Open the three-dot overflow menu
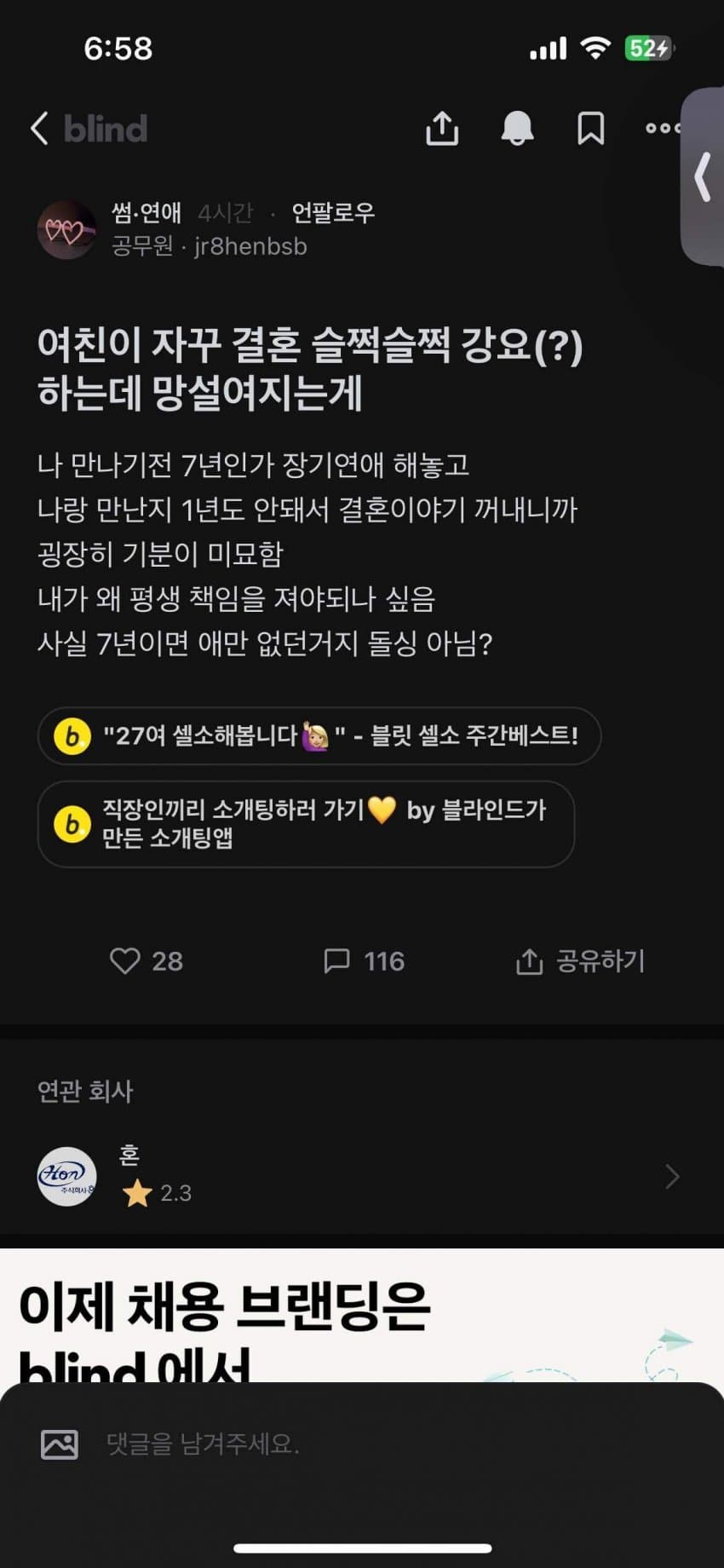 [662, 129]
